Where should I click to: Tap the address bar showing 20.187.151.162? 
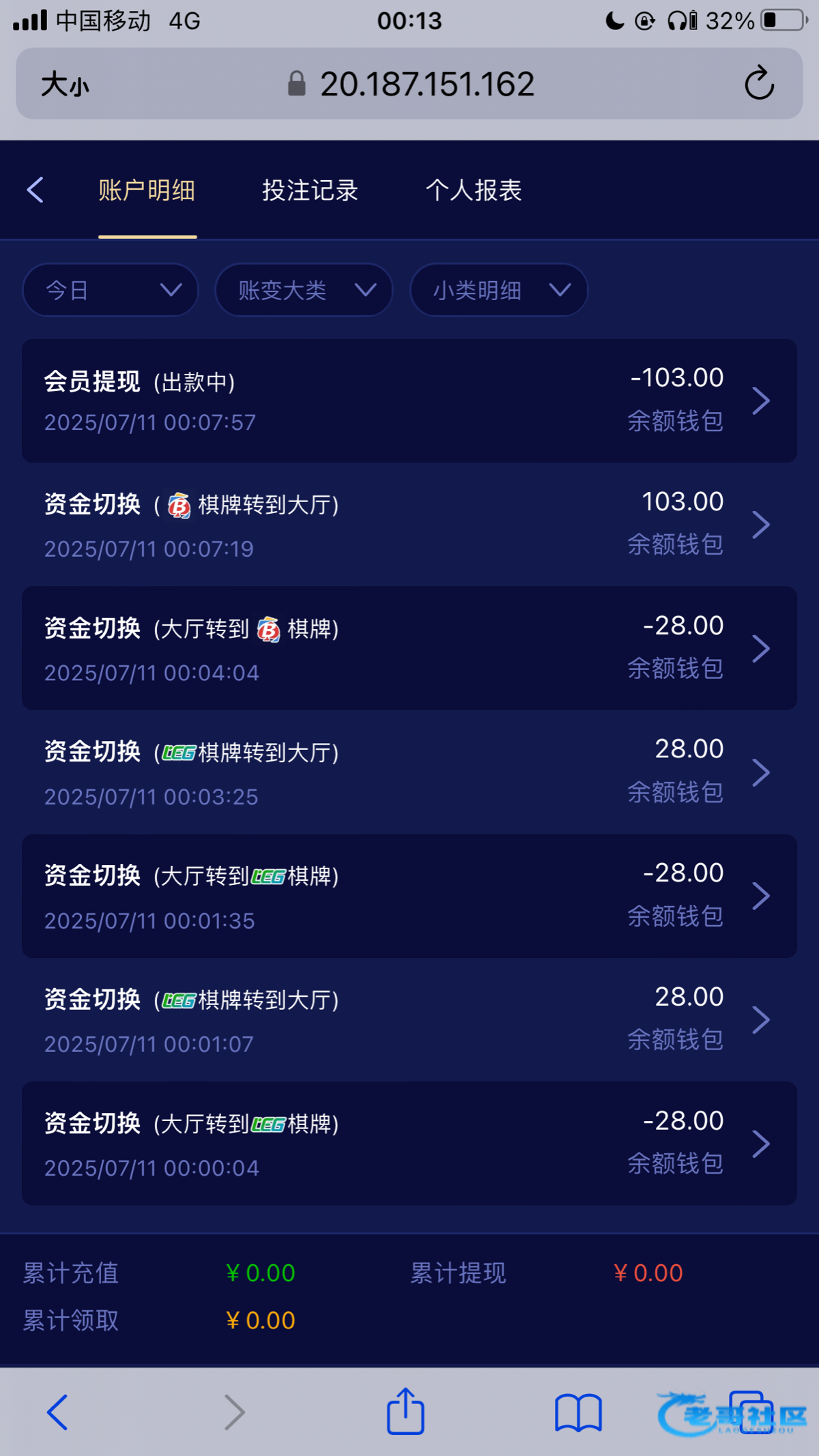coord(409,83)
